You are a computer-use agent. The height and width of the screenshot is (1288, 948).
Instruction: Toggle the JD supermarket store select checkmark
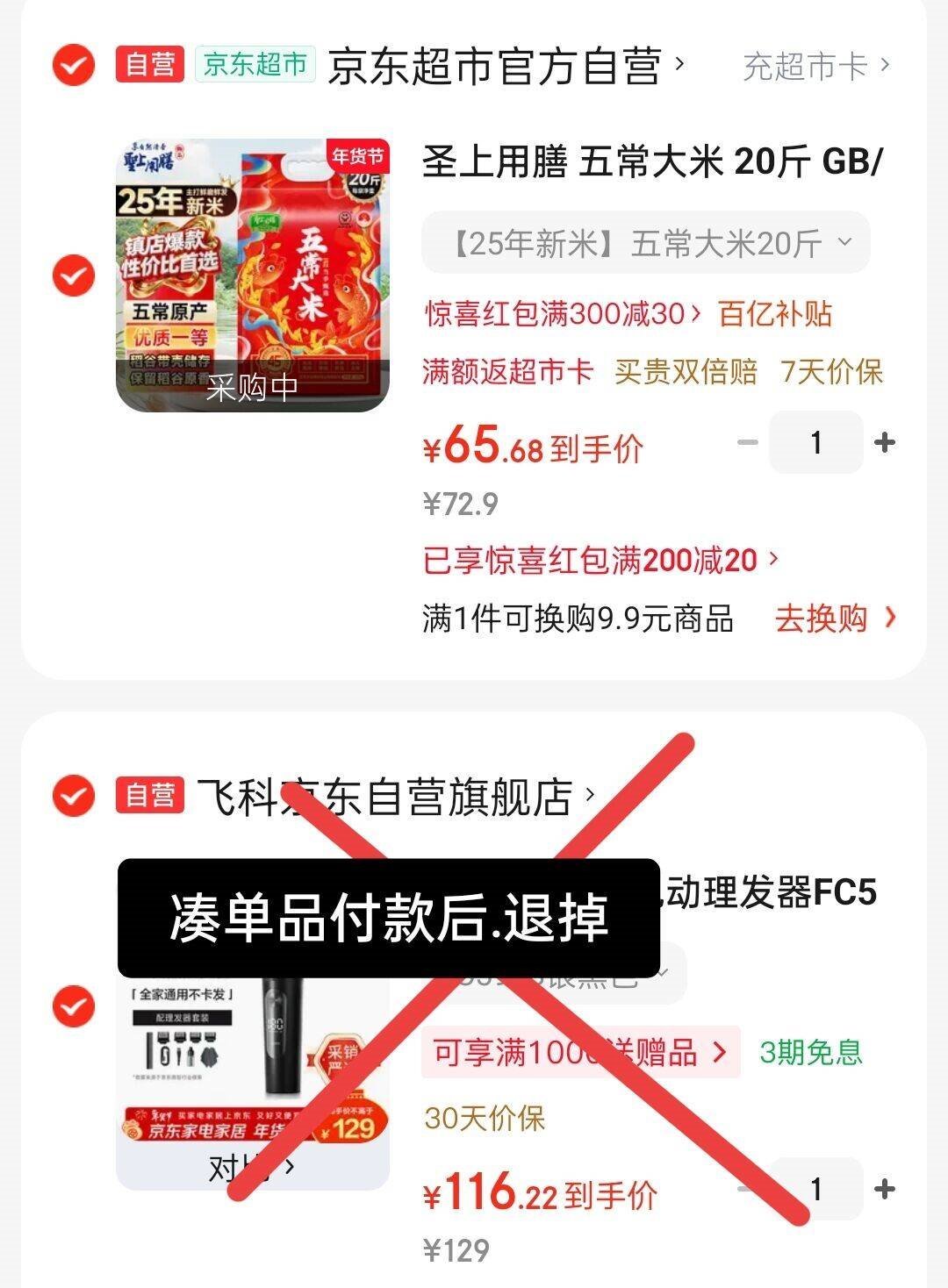click(x=74, y=66)
